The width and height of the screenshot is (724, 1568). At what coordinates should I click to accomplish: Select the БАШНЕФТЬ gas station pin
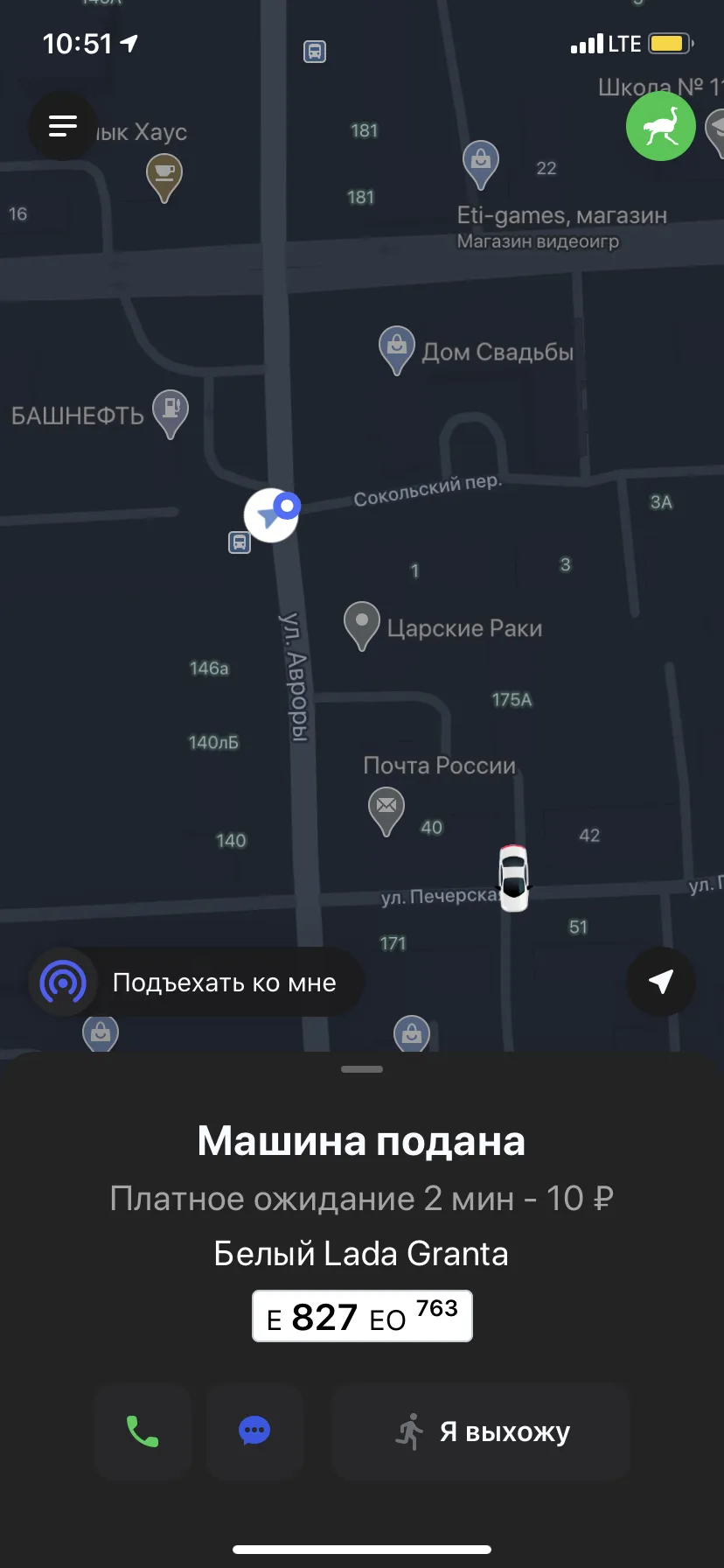[171, 413]
